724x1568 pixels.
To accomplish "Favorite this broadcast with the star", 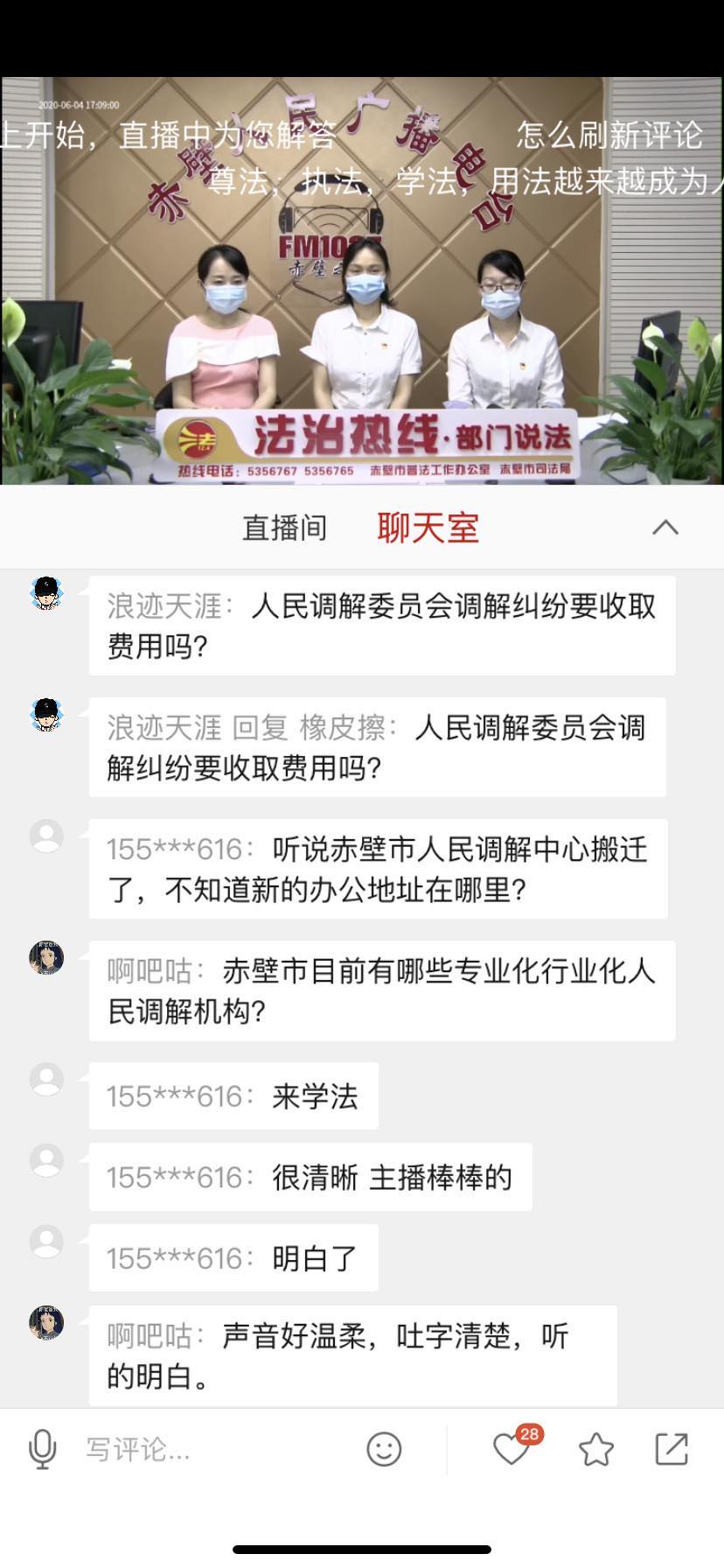I will tap(596, 1450).
